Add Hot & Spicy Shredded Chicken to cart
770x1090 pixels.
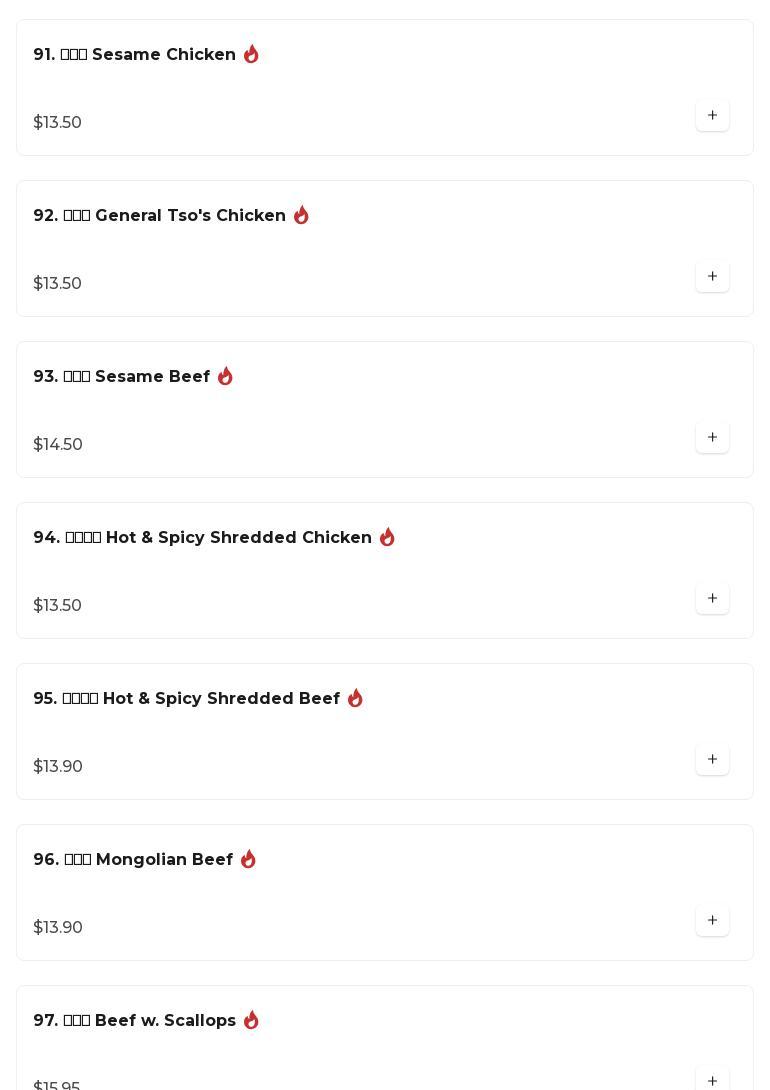click(712, 599)
